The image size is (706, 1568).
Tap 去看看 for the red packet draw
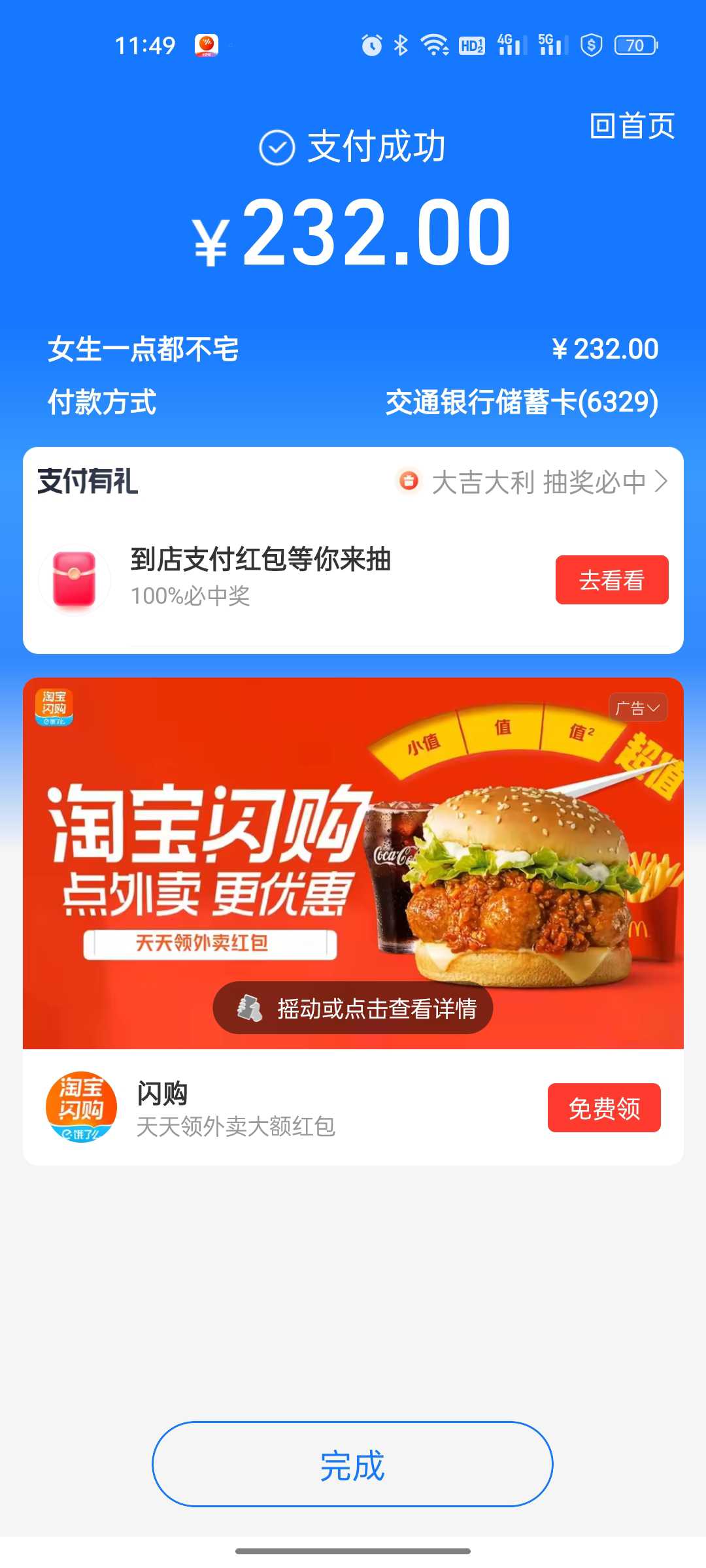611,580
